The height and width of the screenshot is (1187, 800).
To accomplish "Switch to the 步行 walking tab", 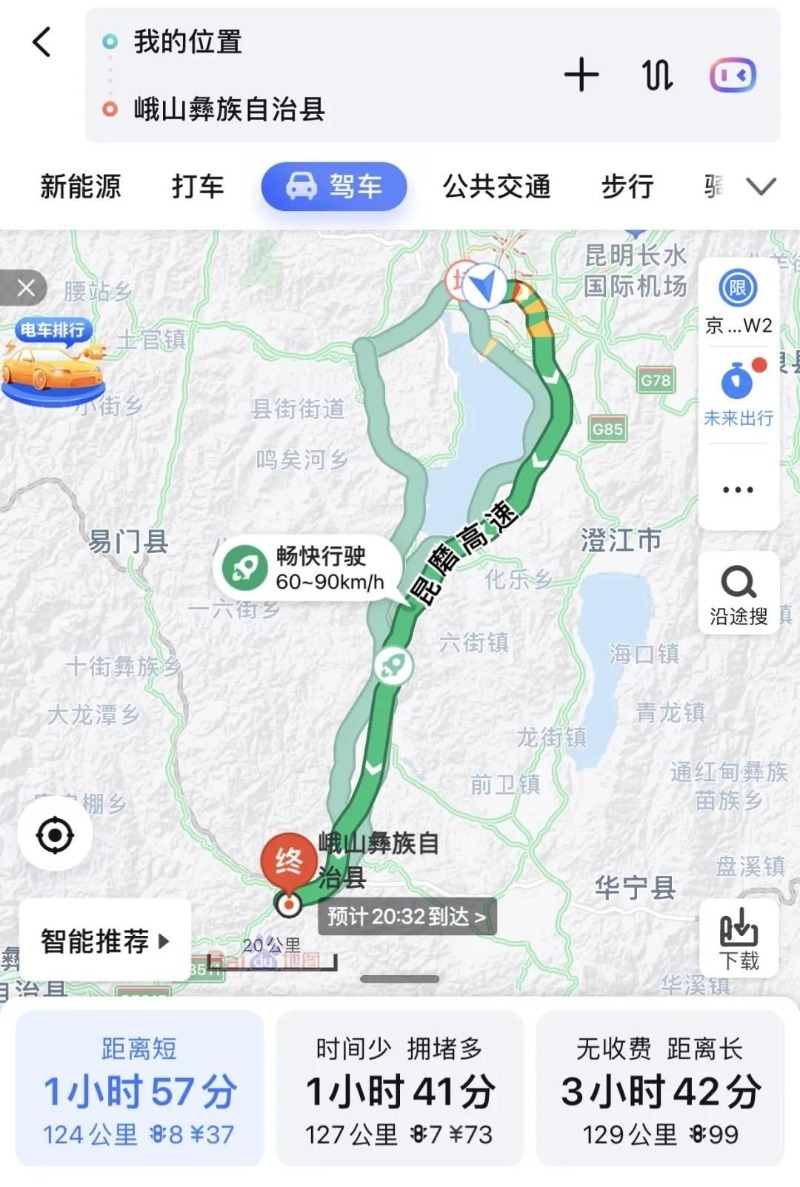I will 627,186.
